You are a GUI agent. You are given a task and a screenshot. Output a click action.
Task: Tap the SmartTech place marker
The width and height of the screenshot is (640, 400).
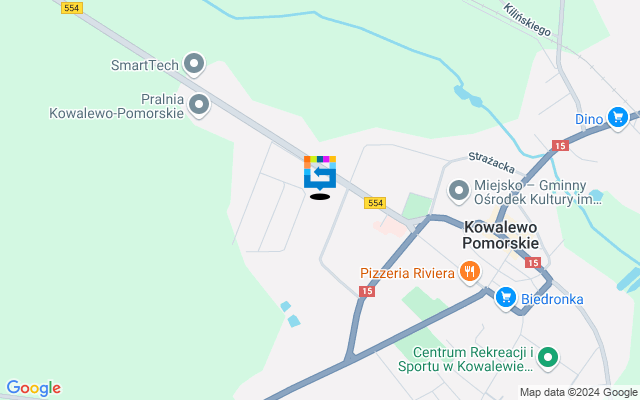(x=195, y=66)
